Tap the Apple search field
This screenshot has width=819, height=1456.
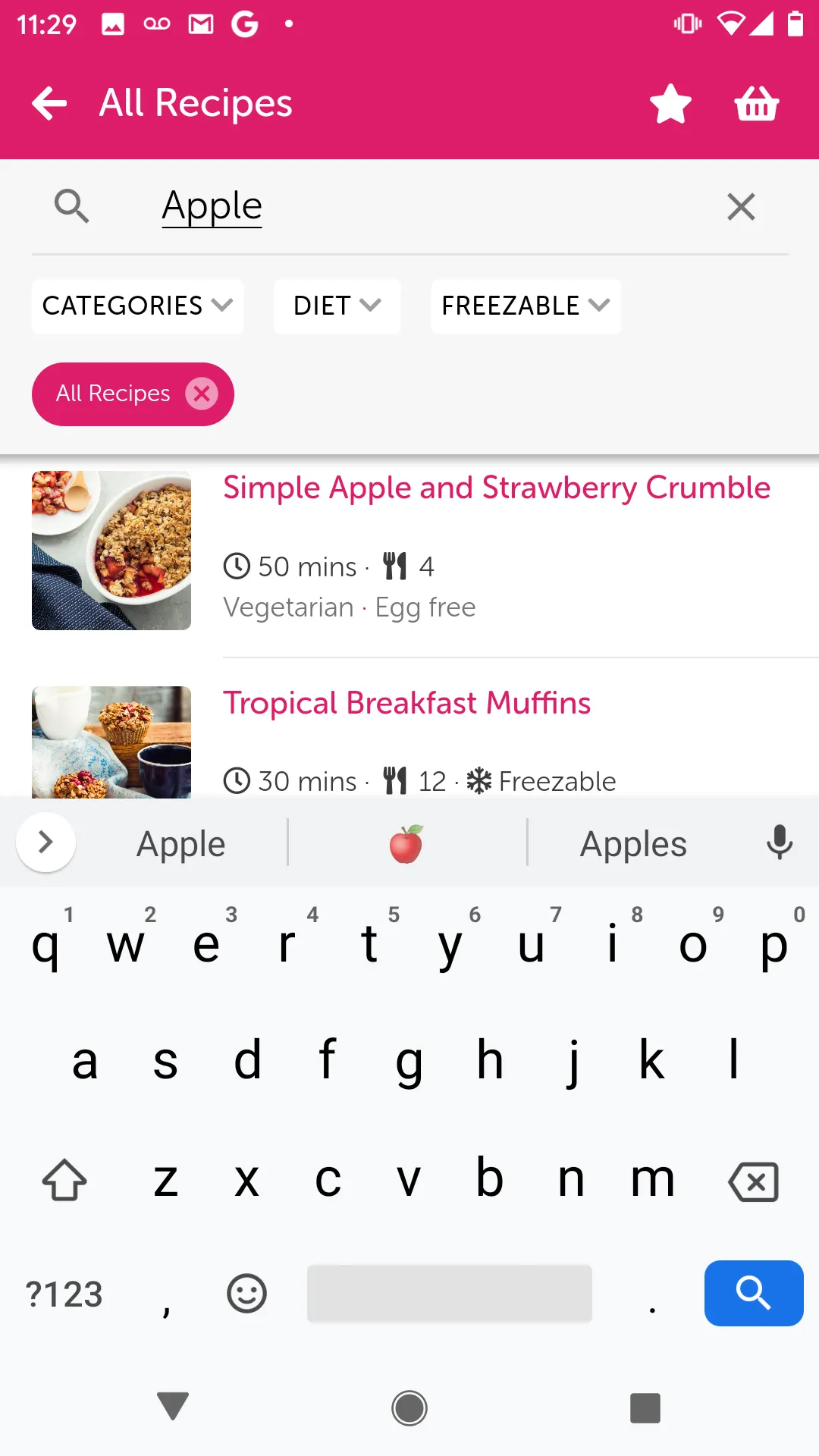click(425, 206)
